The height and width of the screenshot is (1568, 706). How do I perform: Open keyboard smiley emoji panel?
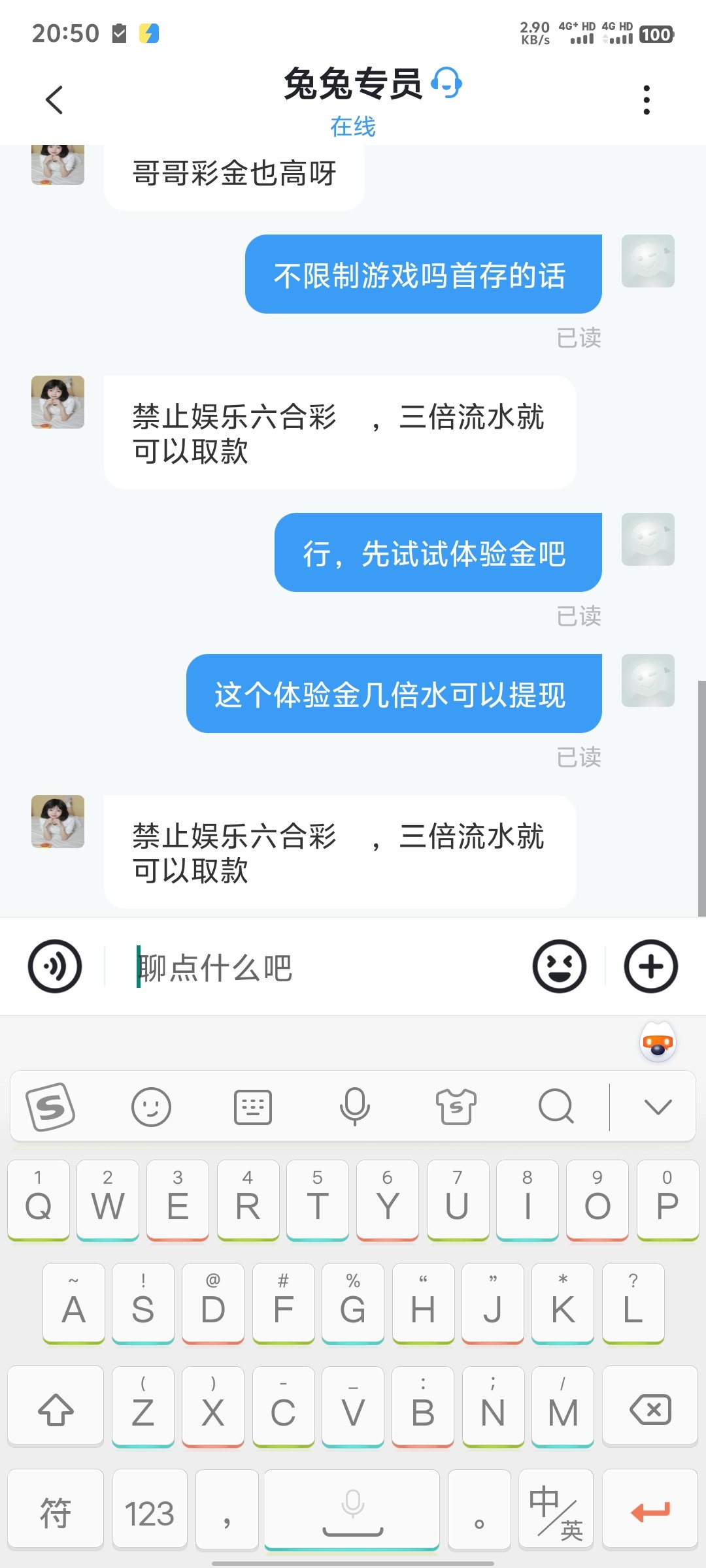(x=151, y=1107)
